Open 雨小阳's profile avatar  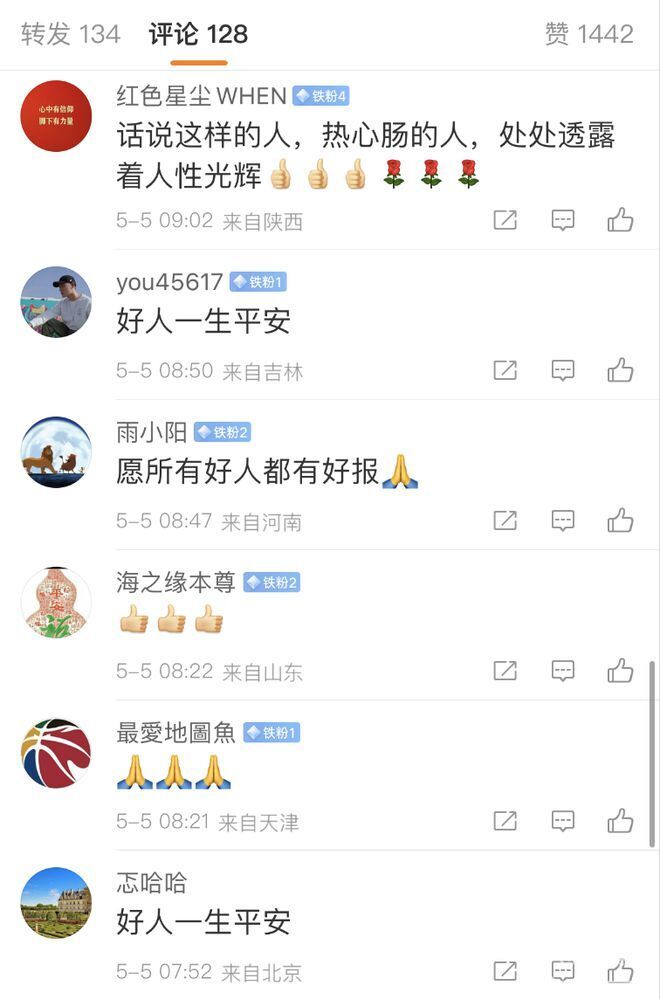[x=56, y=452]
